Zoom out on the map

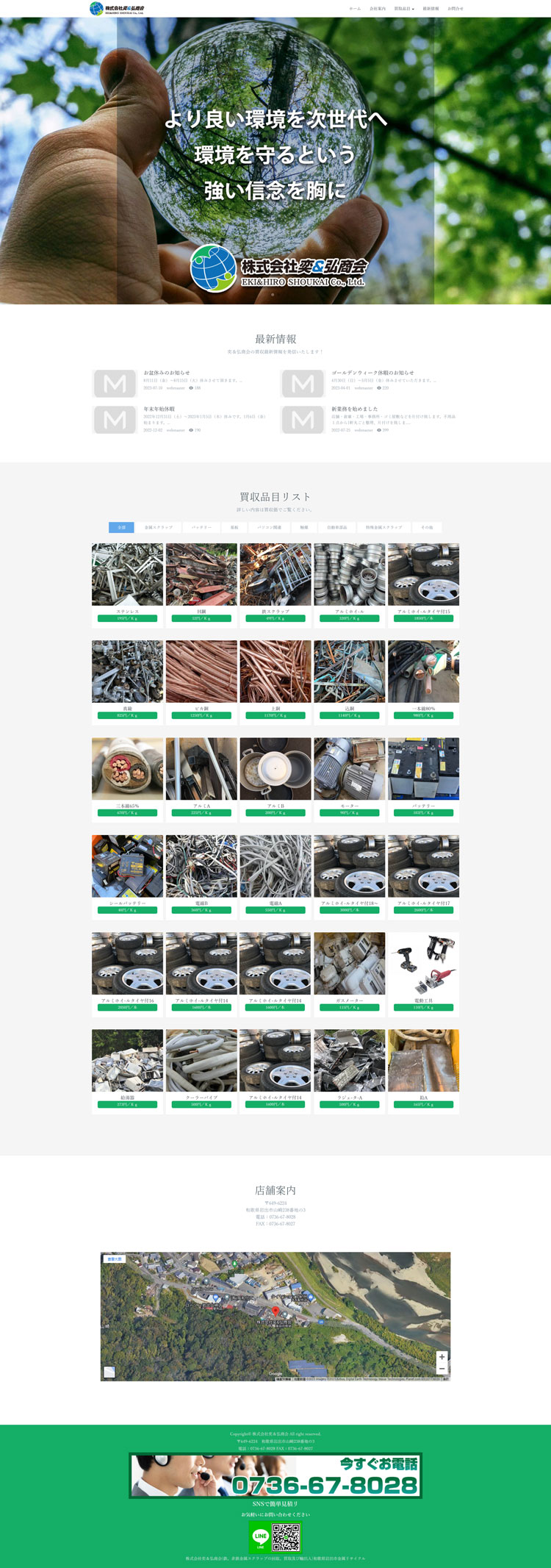click(x=442, y=1368)
